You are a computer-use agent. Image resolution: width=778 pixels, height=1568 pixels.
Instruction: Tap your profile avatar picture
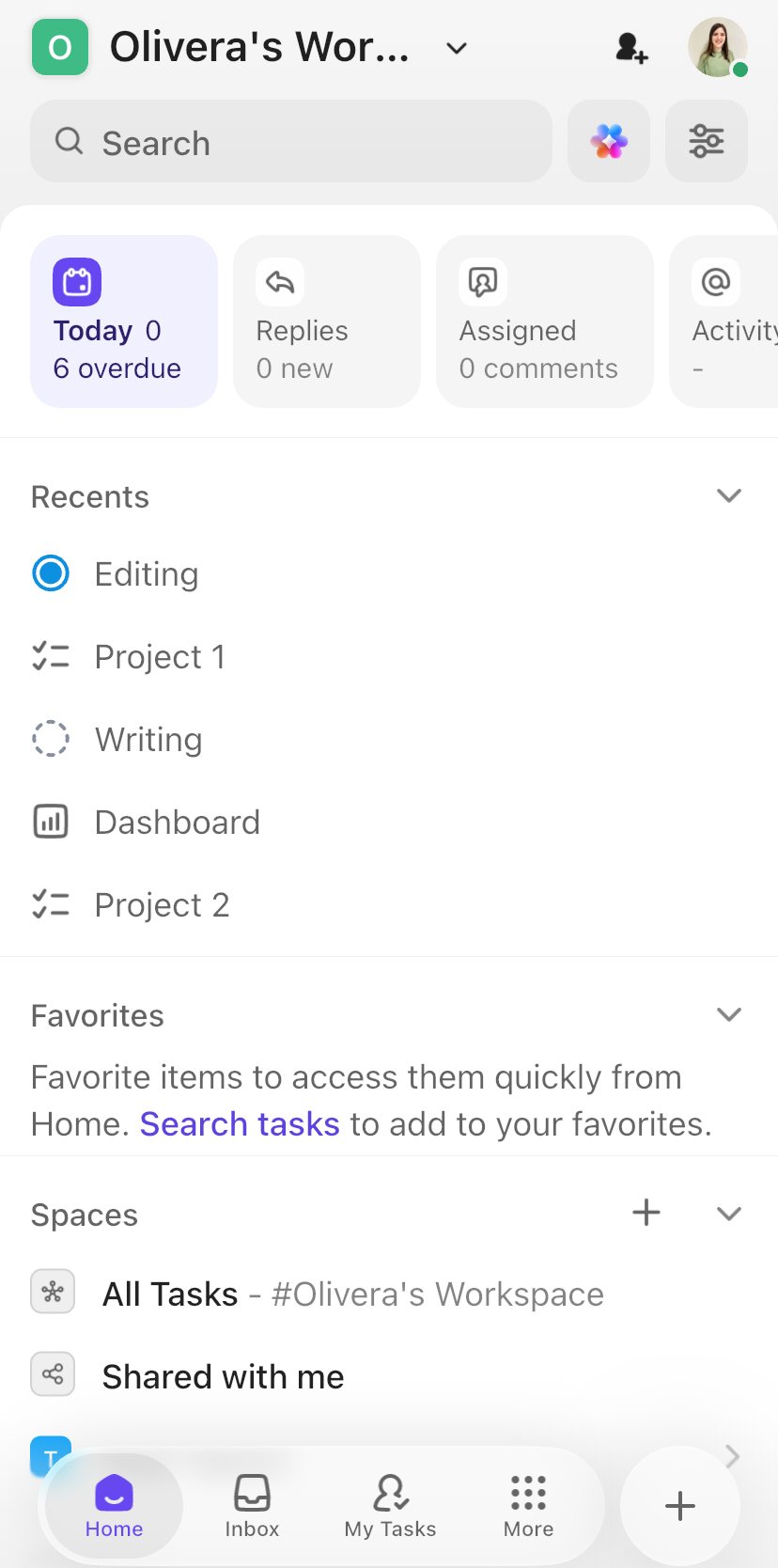click(x=717, y=47)
